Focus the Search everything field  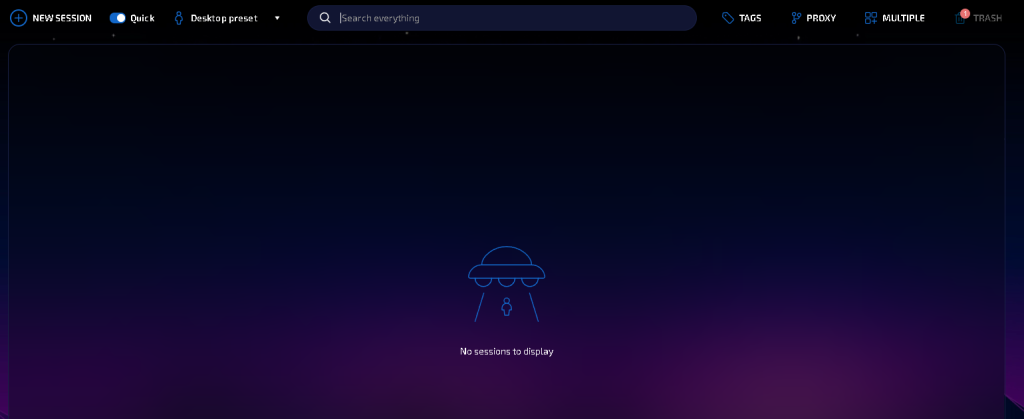(x=510, y=18)
